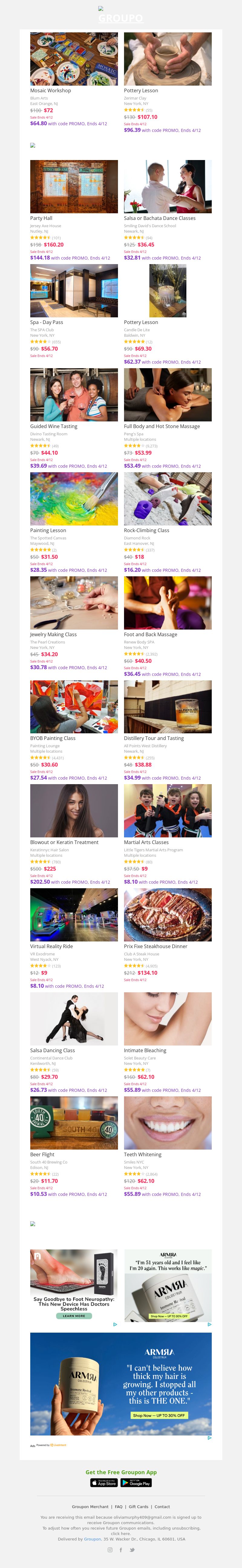Check out the Rock-Climbing Class deal
242x1568 pixels.
(168, 499)
